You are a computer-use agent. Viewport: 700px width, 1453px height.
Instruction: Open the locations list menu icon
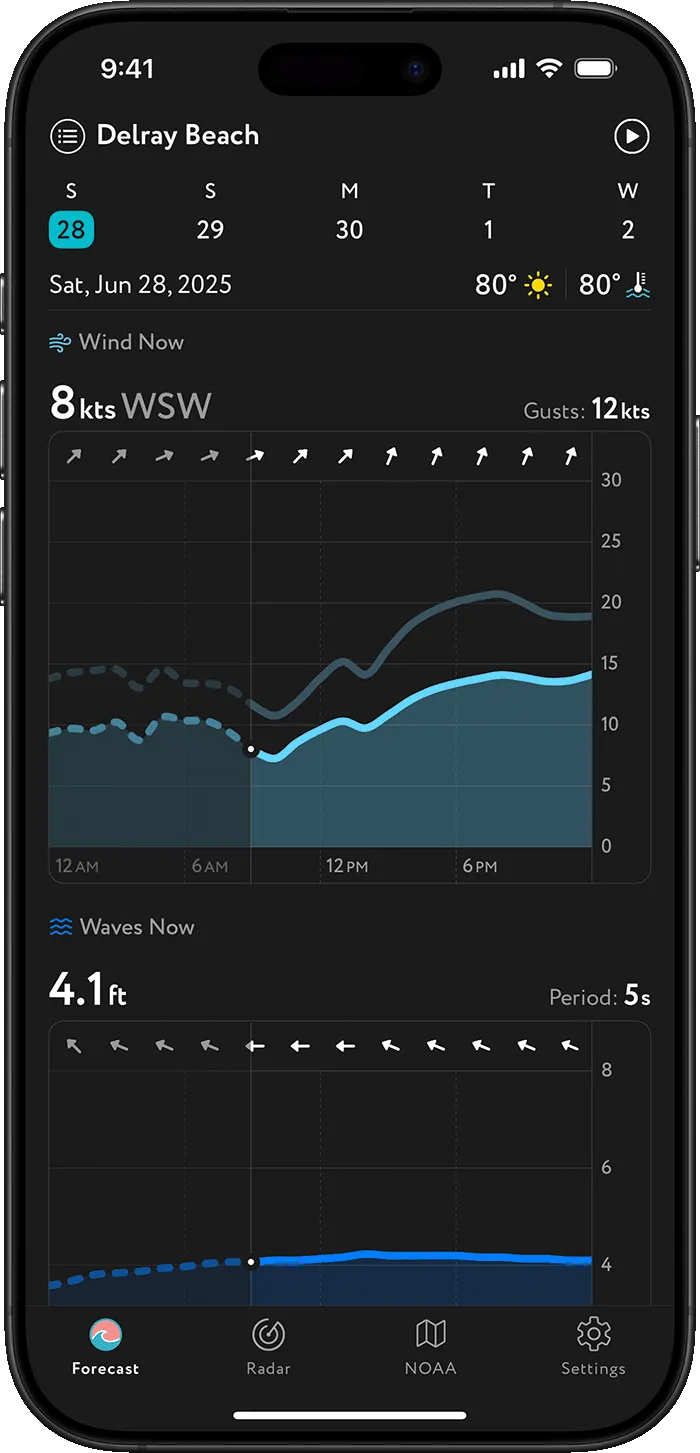pyautogui.click(x=67, y=136)
